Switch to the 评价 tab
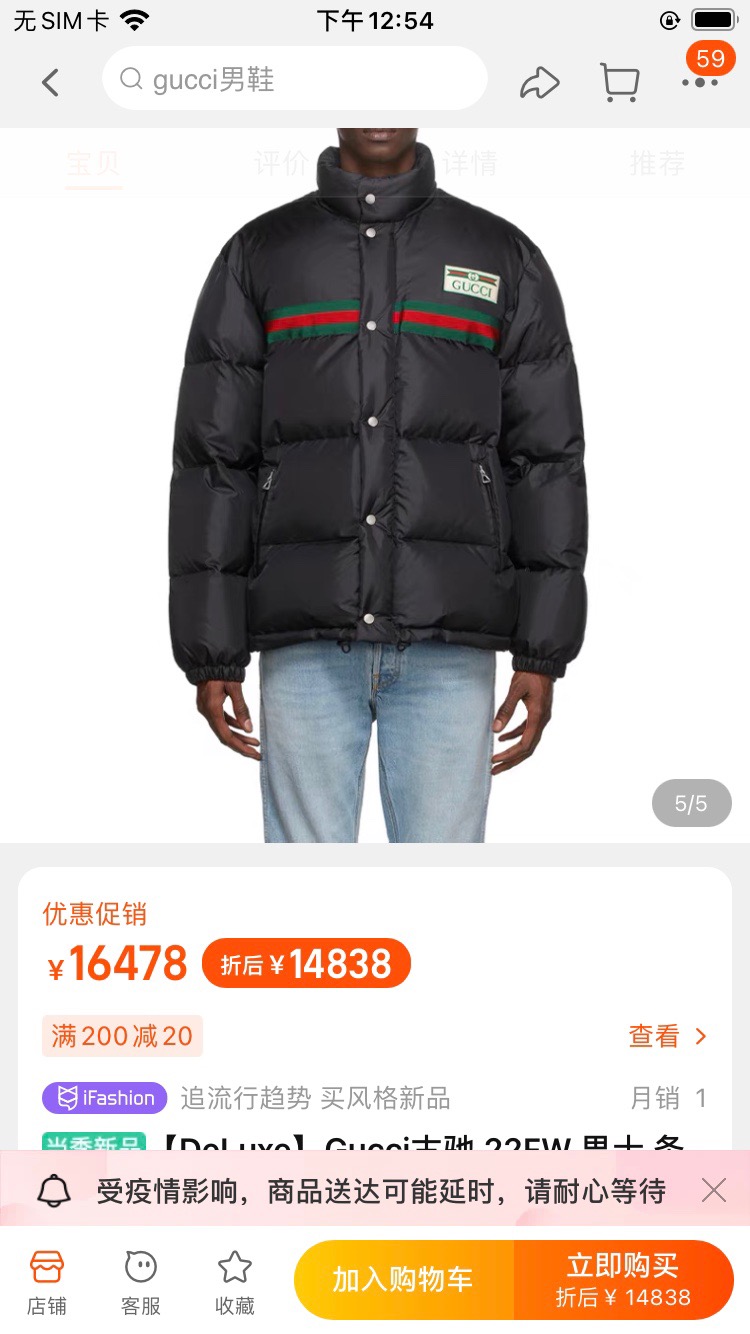 coord(281,163)
